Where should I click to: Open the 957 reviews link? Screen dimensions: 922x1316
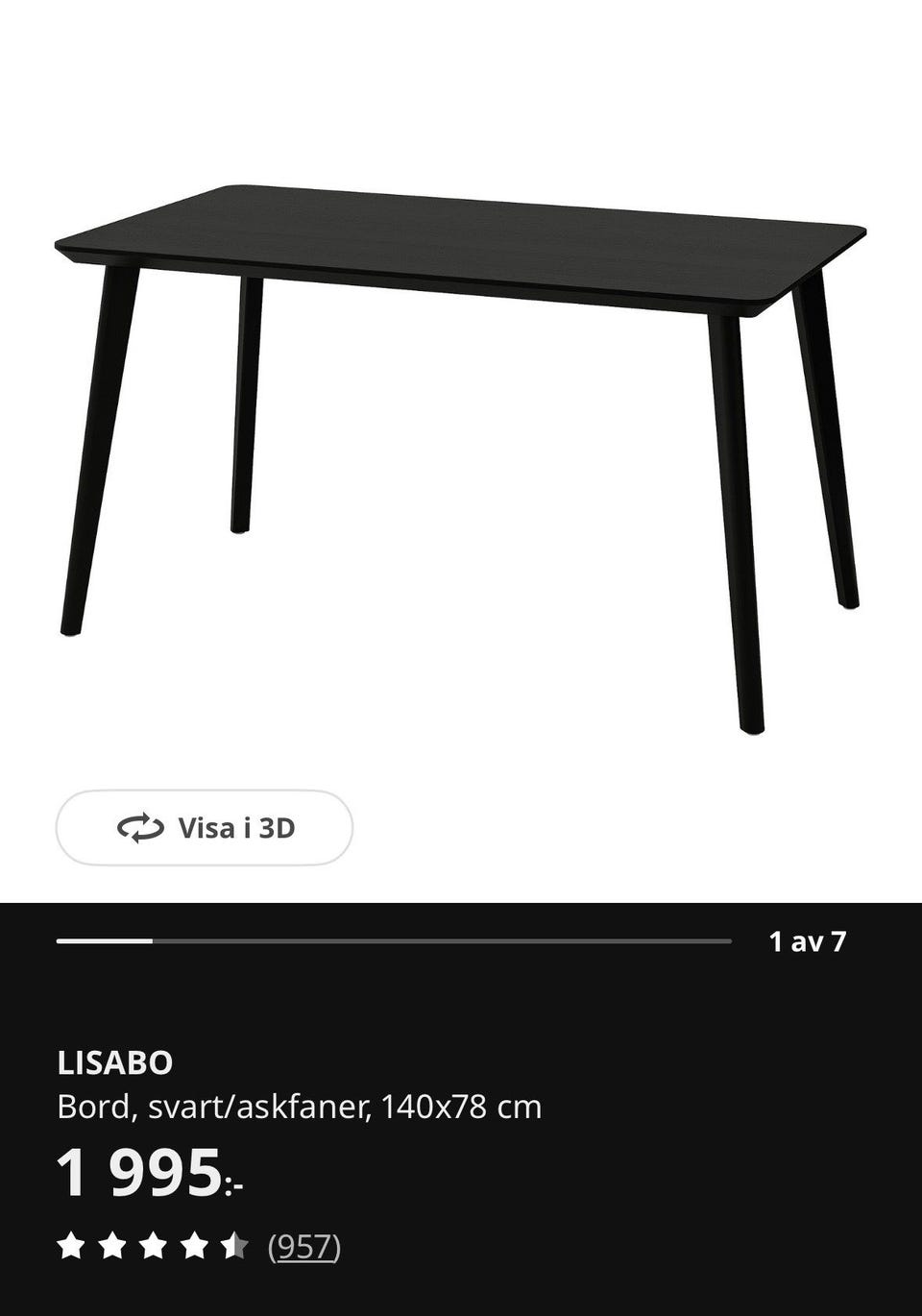(303, 1247)
